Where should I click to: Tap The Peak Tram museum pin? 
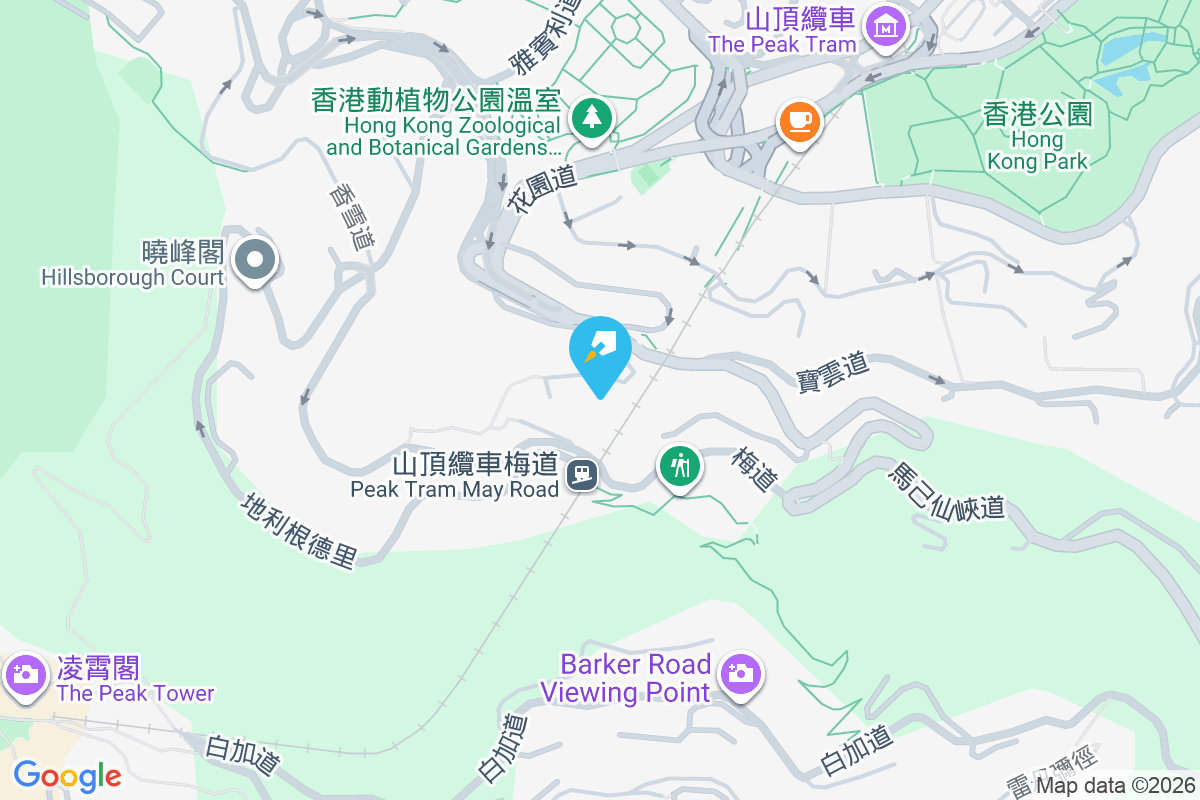click(886, 27)
